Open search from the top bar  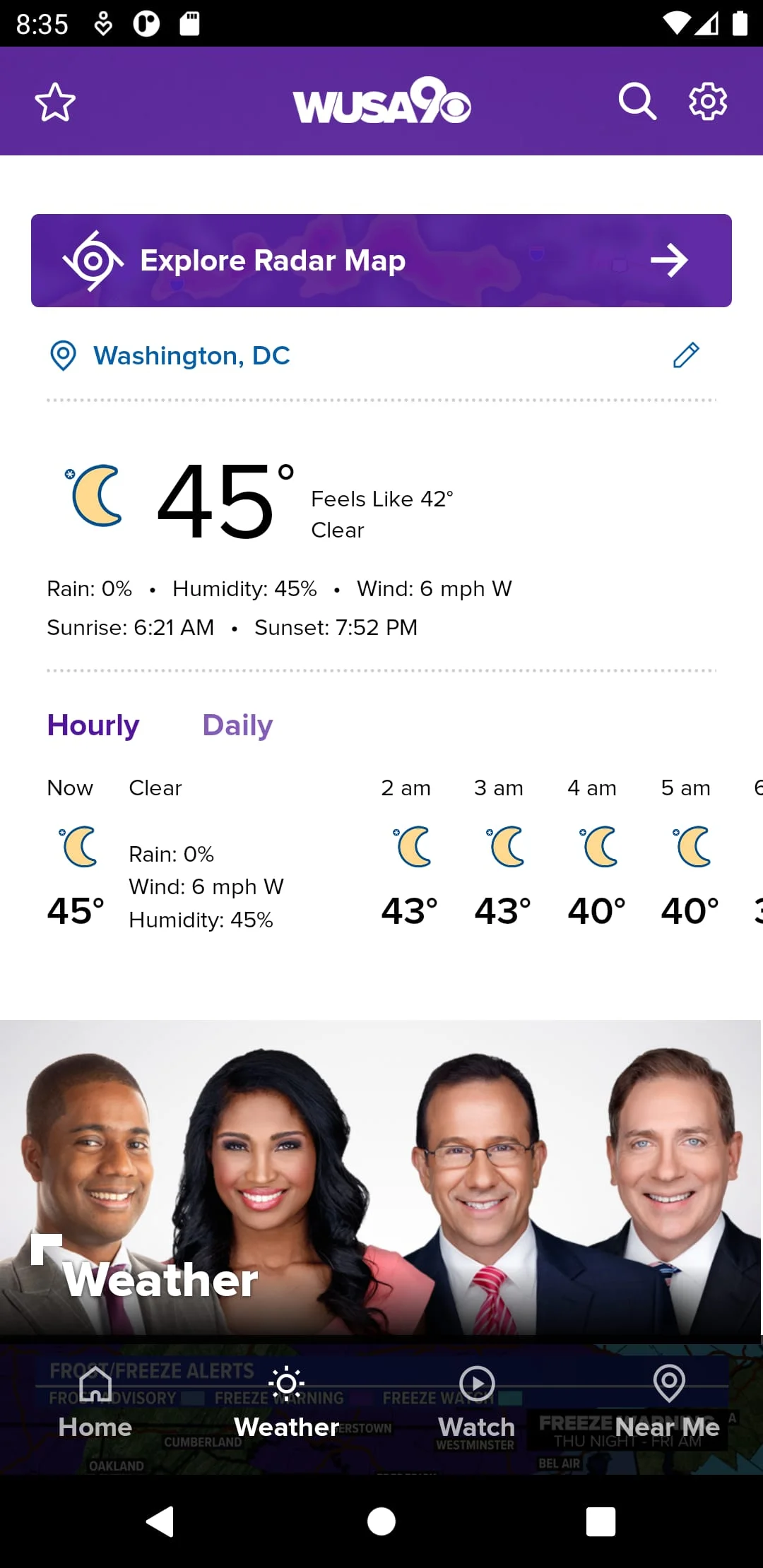pos(637,102)
